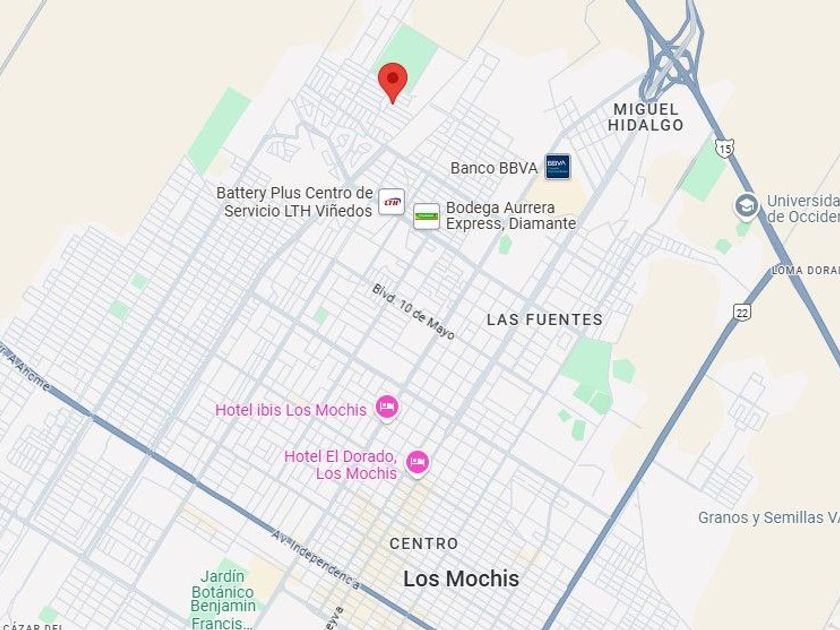840x630 pixels.
Task: Tap the Universidad de Occidente marker
Action: pyautogui.click(x=746, y=206)
